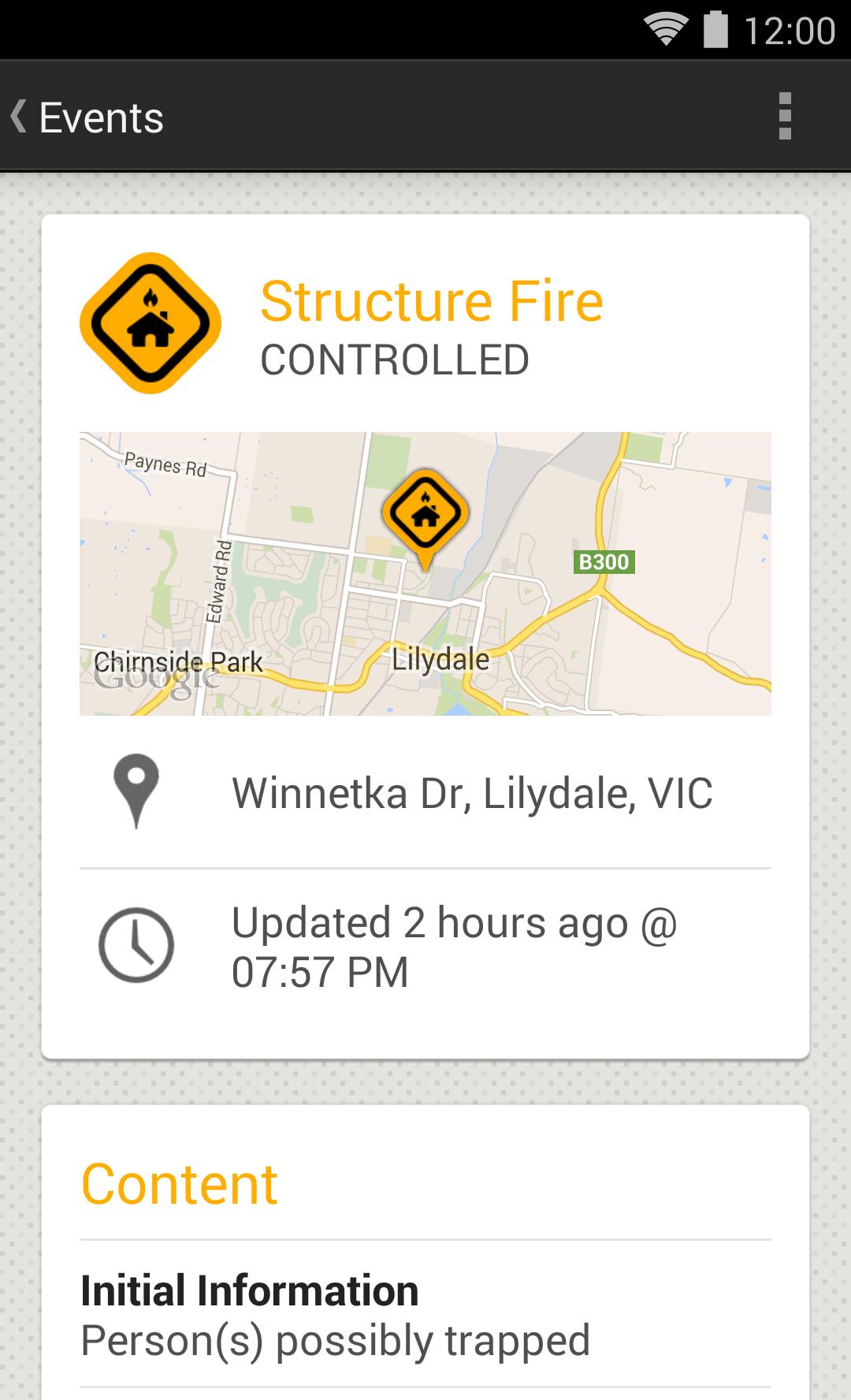Tap the clock icon next to update time
Viewport: 851px width, 1400px height.
coord(136,946)
